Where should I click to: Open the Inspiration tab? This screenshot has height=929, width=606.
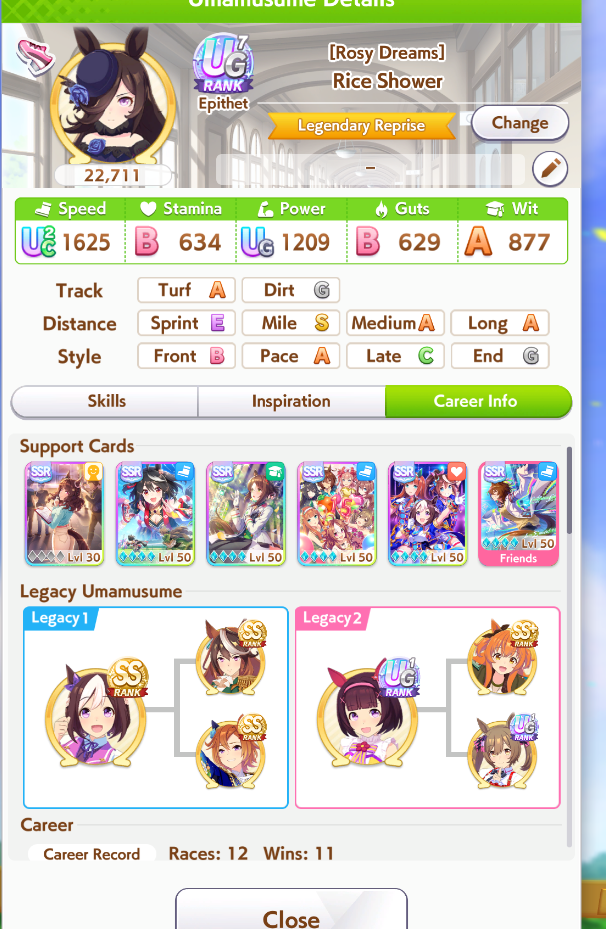291,401
